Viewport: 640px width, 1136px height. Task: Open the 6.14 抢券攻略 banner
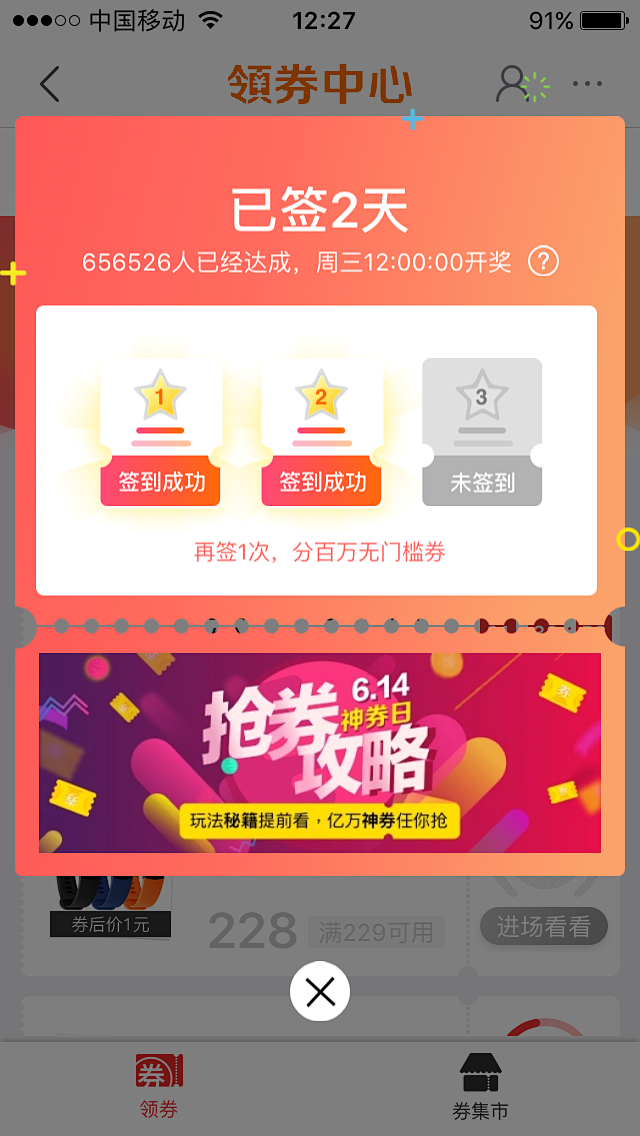[320, 753]
